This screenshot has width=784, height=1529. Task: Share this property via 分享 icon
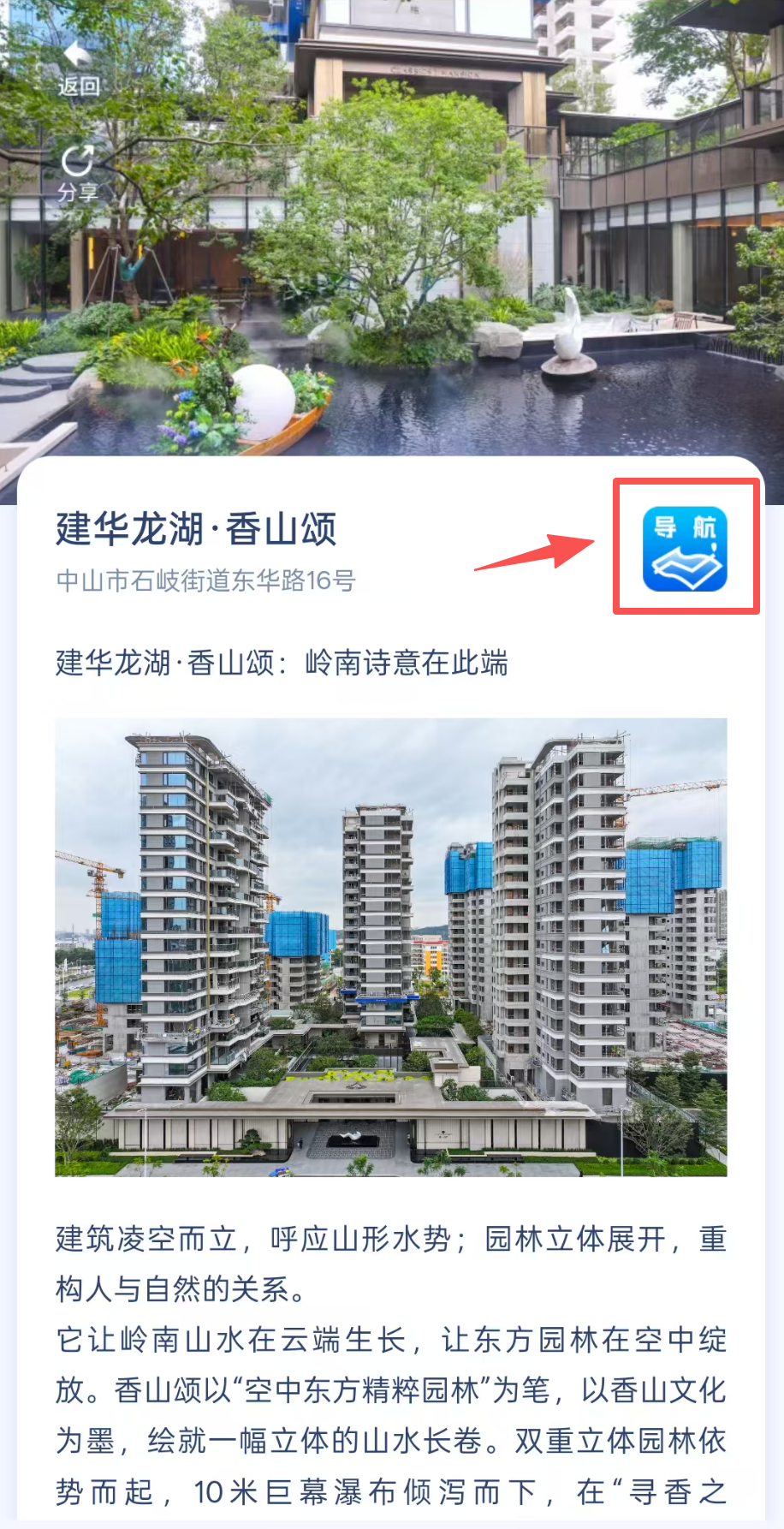[x=78, y=163]
